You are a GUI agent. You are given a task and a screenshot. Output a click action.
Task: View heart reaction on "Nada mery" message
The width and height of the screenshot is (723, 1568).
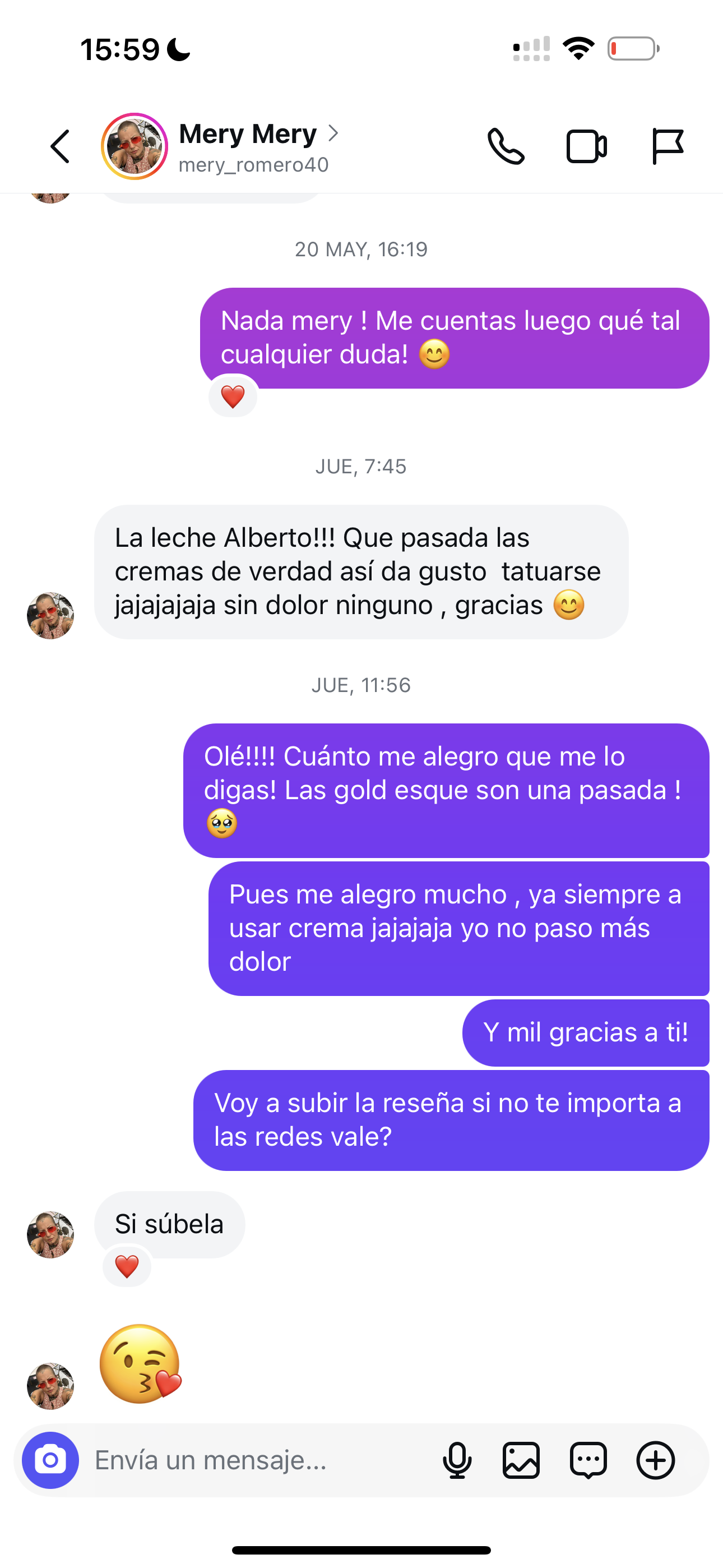233,397
